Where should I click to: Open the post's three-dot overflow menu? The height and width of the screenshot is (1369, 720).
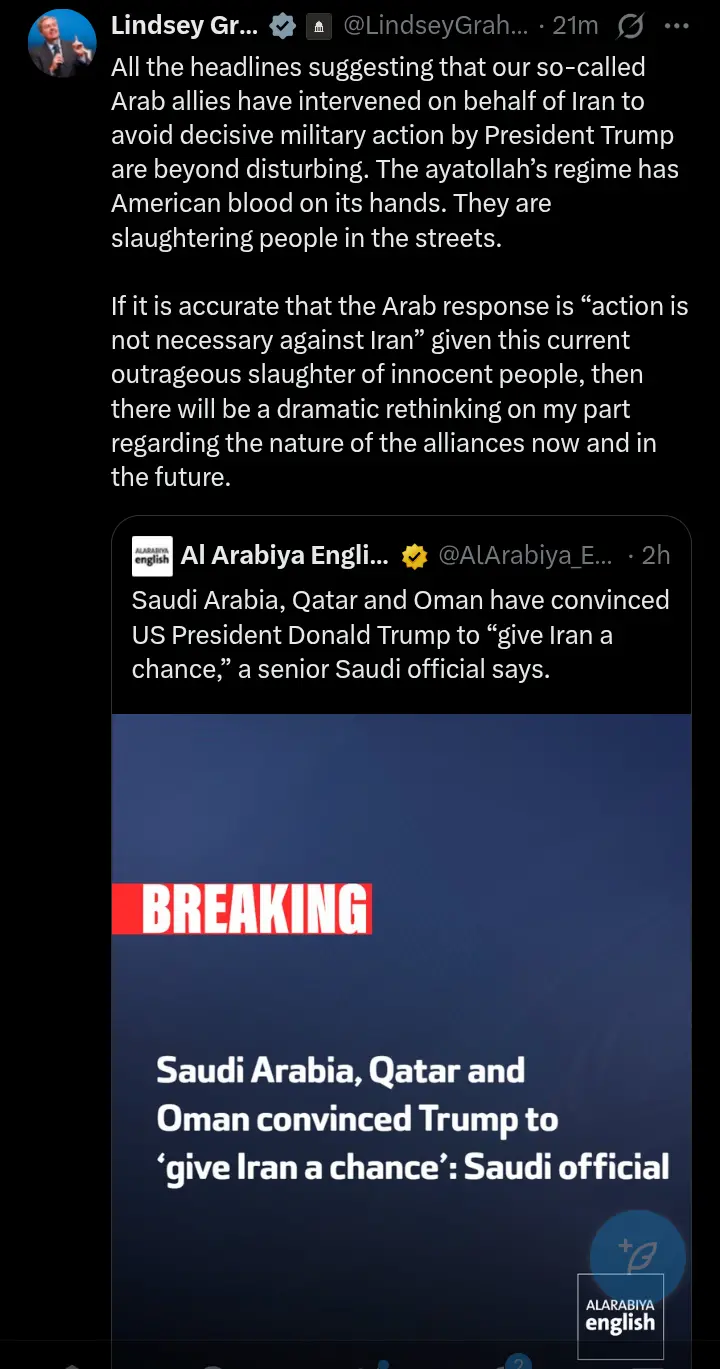[x=677, y=27]
